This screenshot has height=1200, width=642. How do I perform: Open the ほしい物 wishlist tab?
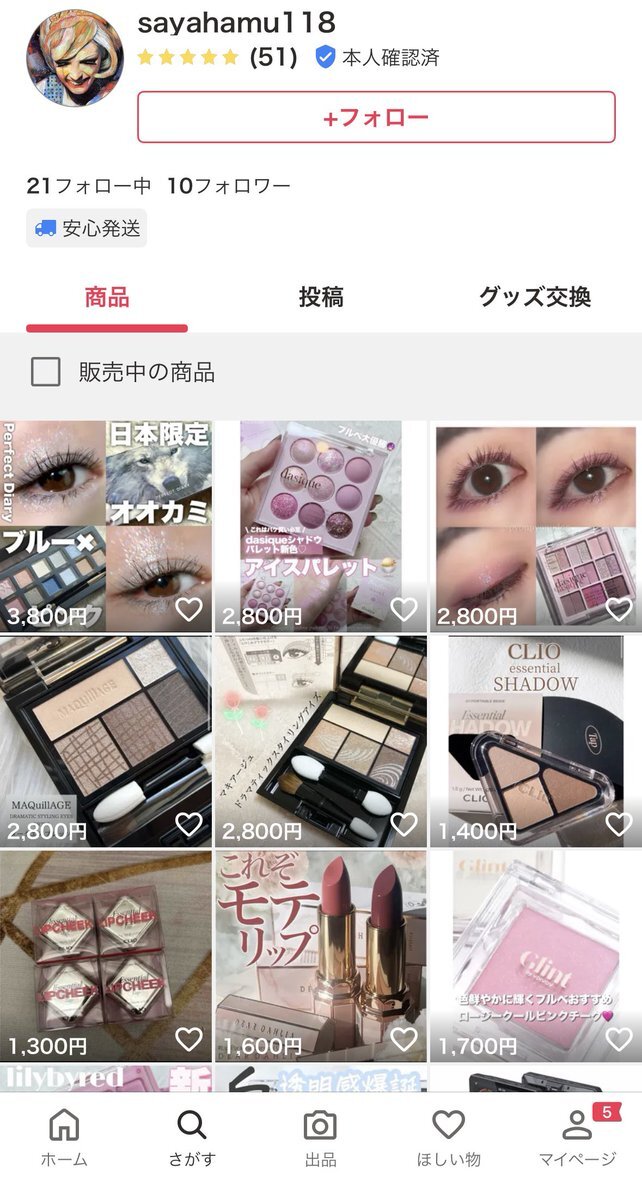click(x=448, y=1138)
